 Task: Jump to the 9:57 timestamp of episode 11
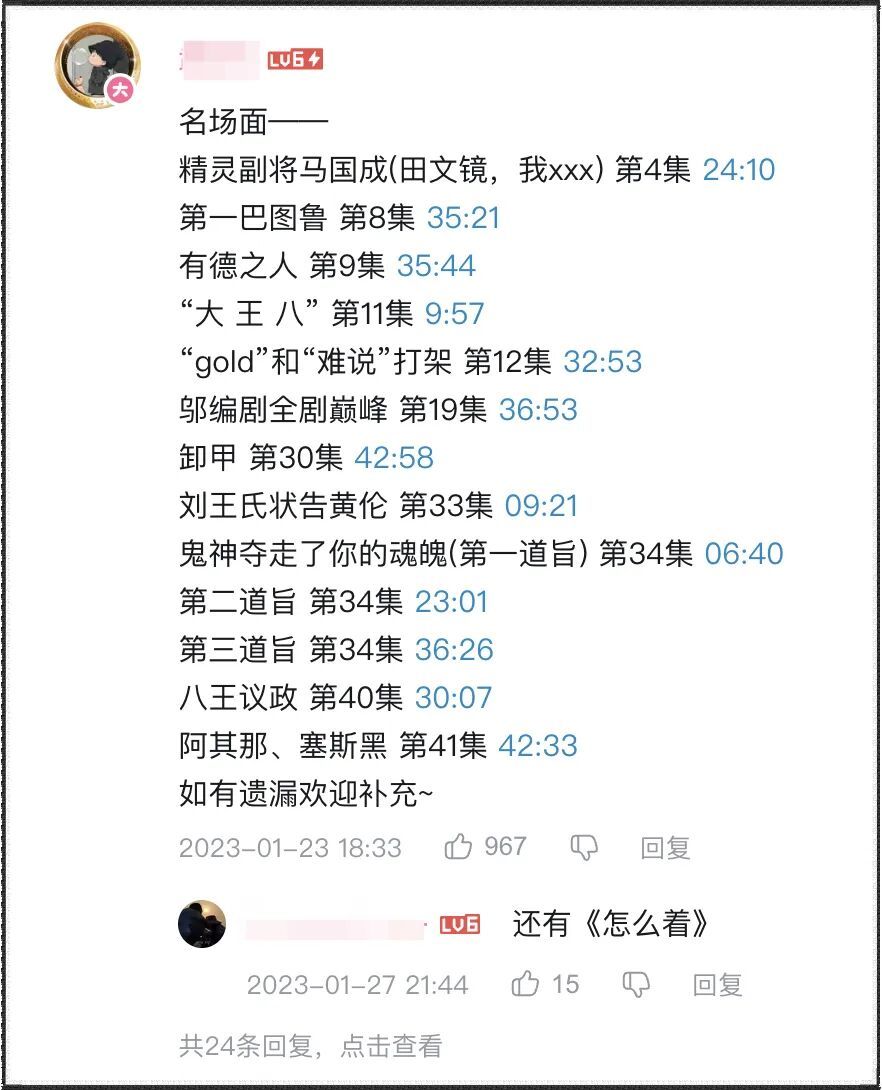coord(454,314)
